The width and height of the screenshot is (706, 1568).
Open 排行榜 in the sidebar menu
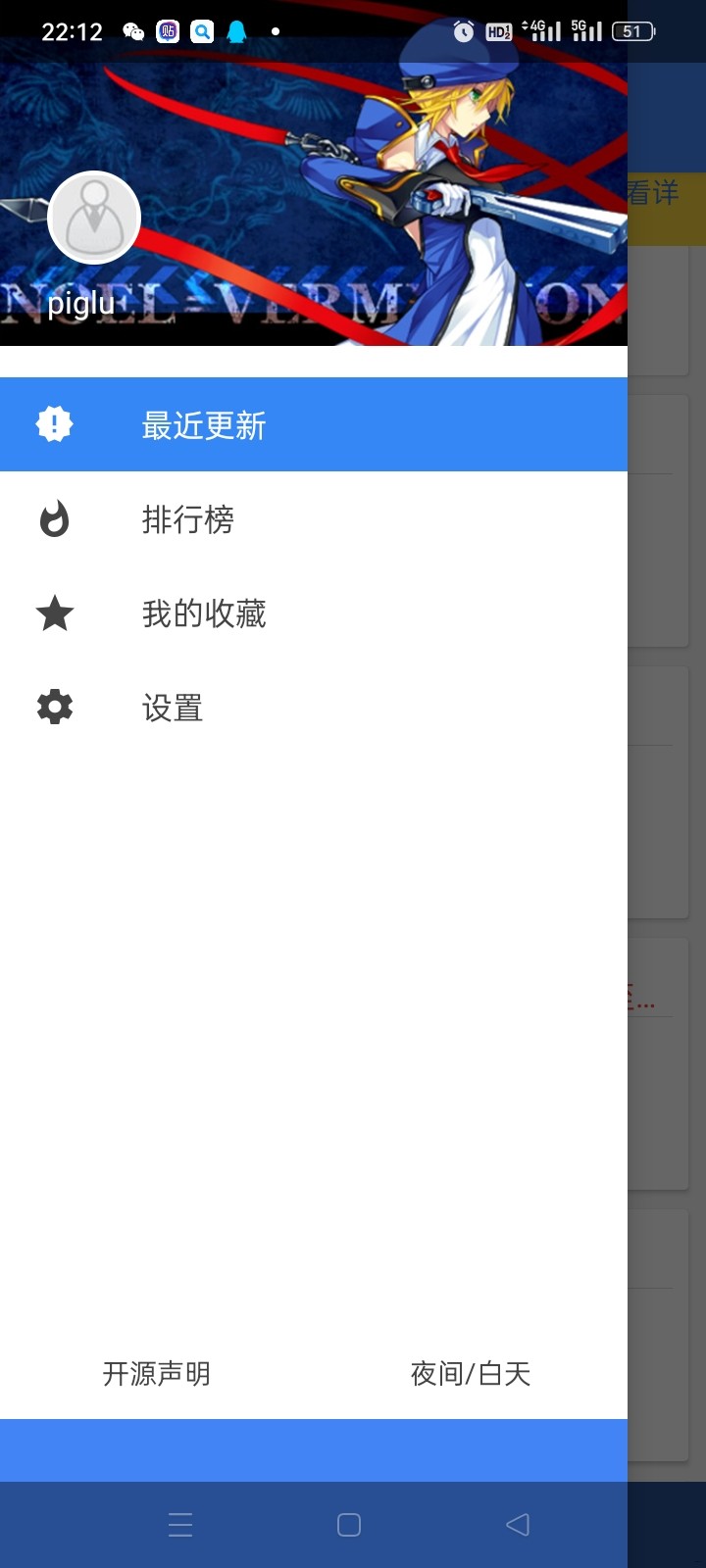pyautogui.click(x=188, y=519)
